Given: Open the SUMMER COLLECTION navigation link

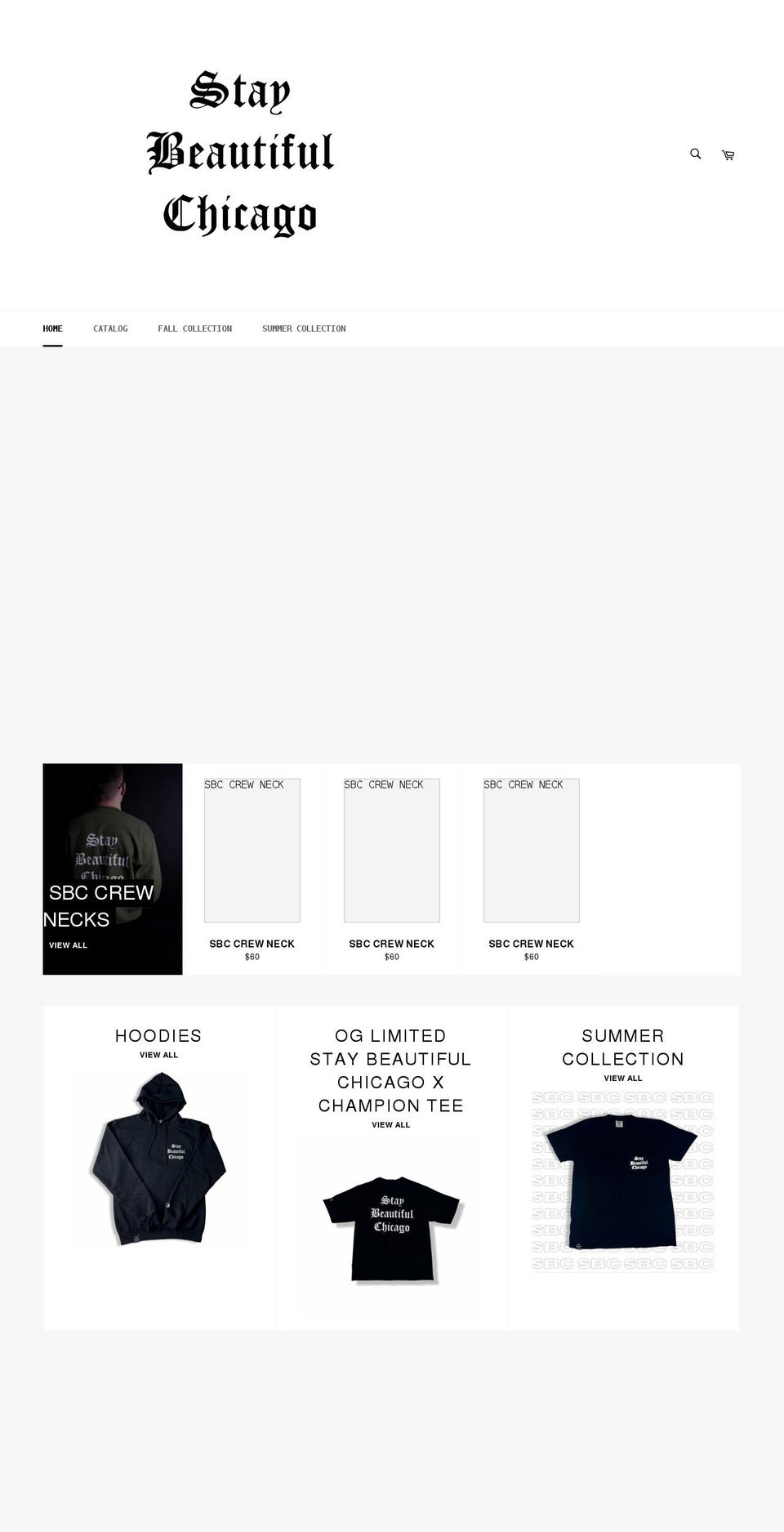Looking at the screenshot, I should click(x=304, y=328).
